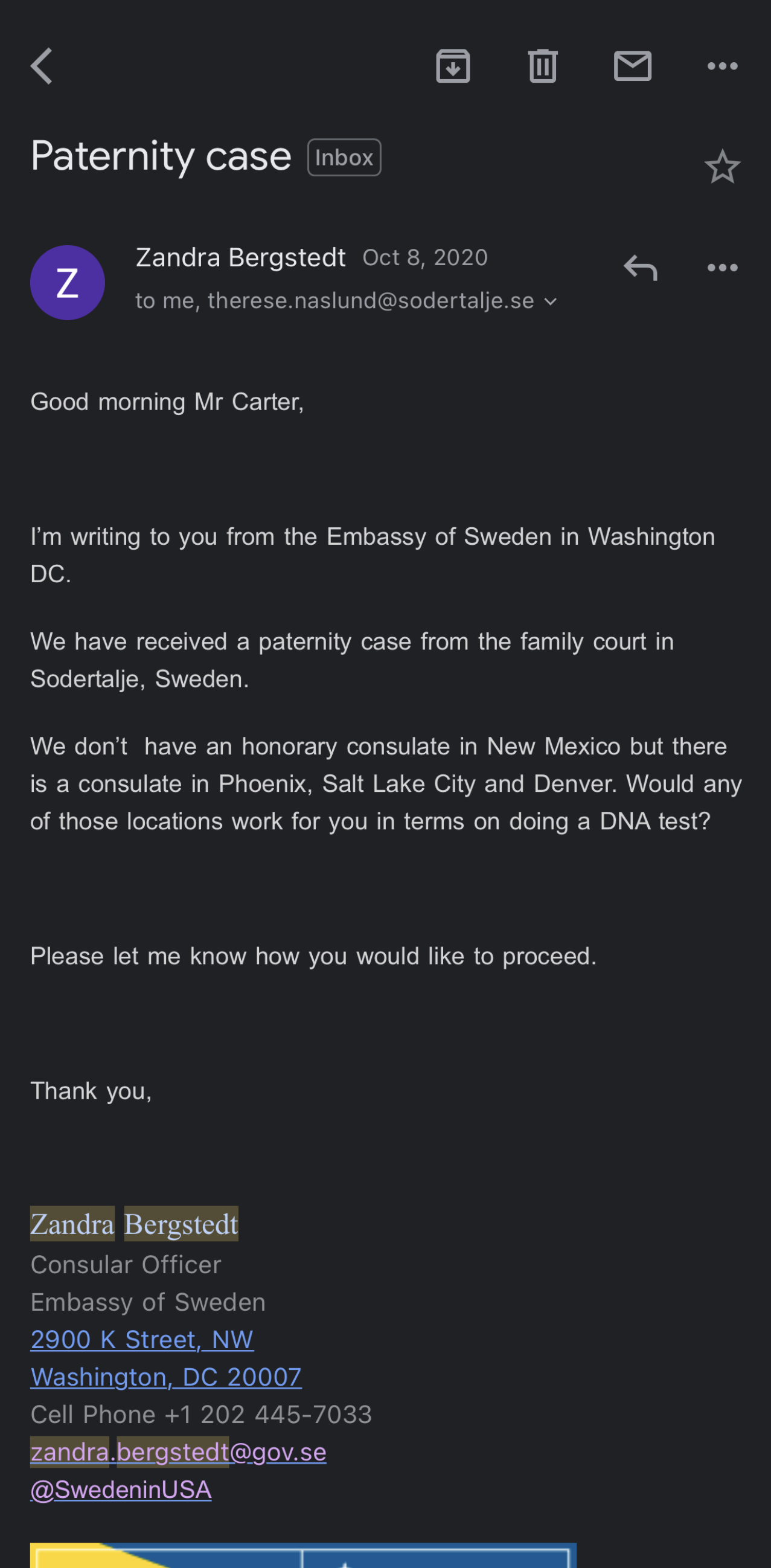
Task: Tap the Inbox label chip
Action: 344,158
